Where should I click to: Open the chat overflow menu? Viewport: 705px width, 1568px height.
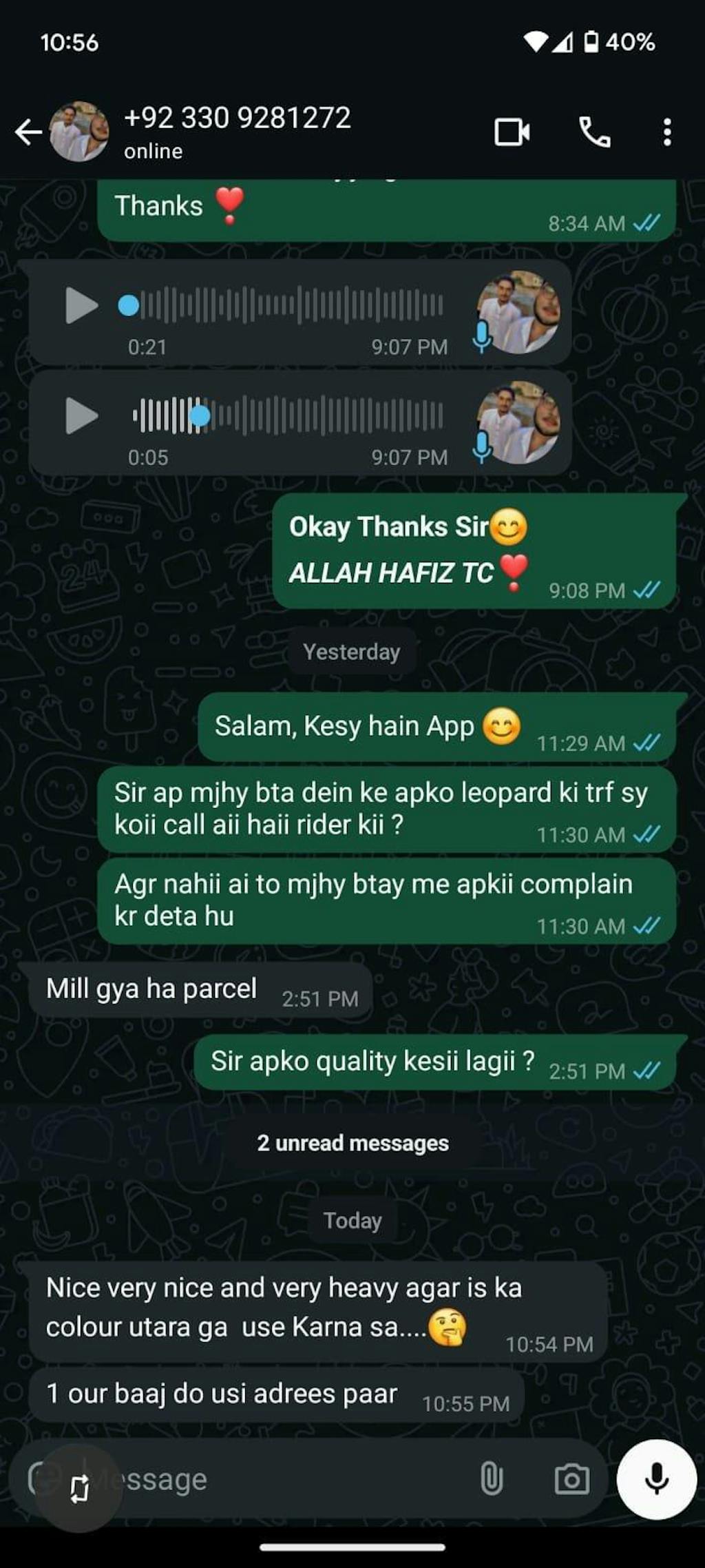(666, 132)
